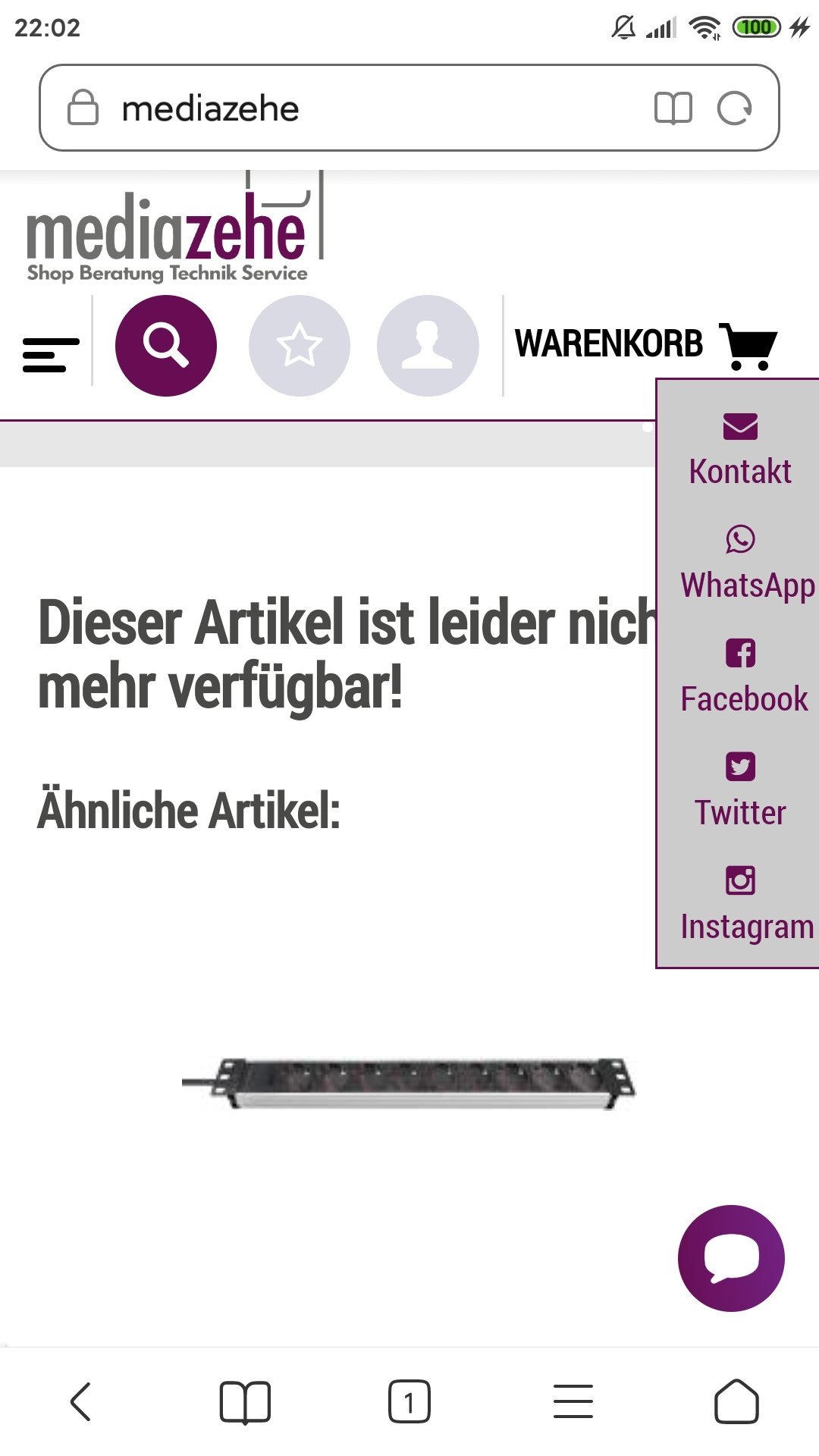Open the tab switcher
Viewport: 819px width, 1456px height.
pyautogui.click(x=409, y=1401)
